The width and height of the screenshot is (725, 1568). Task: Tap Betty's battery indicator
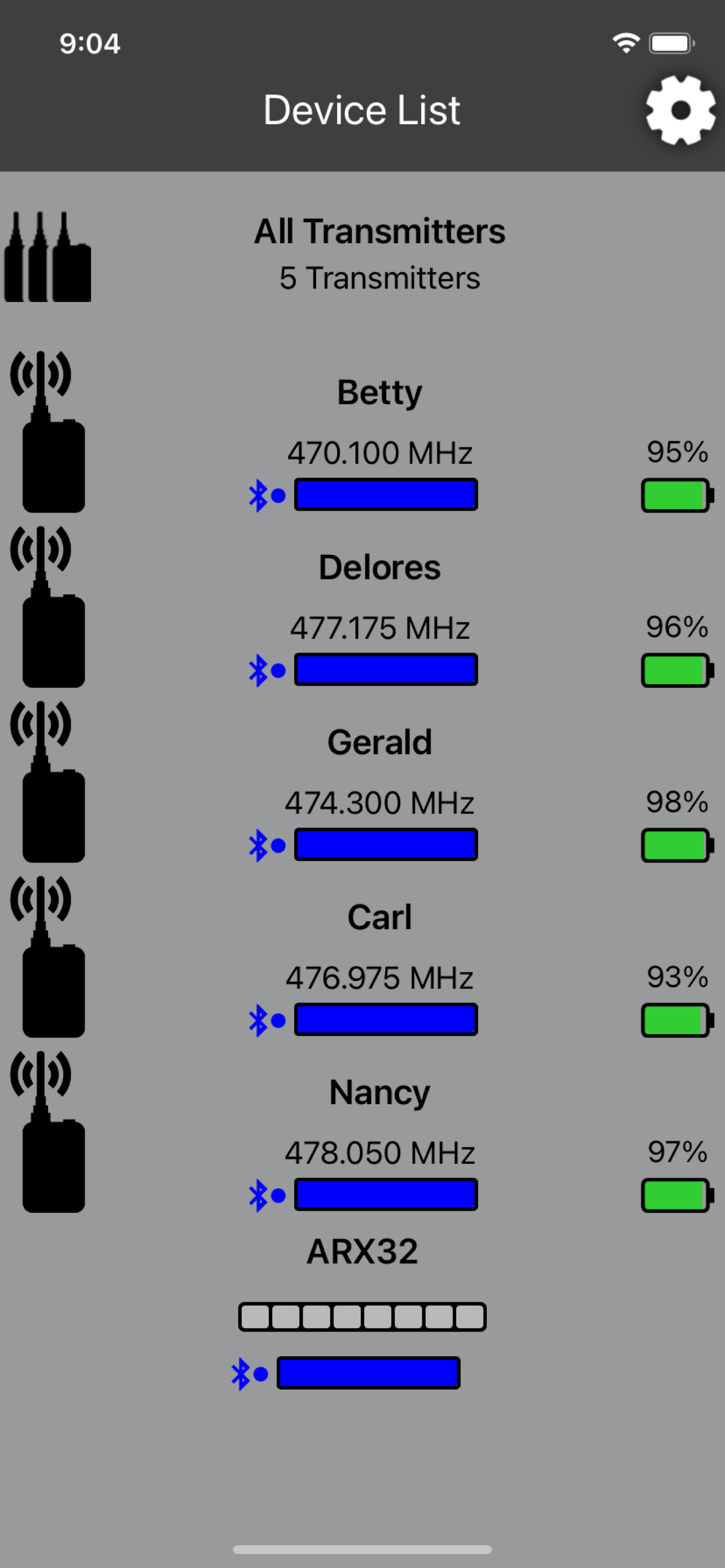click(676, 495)
